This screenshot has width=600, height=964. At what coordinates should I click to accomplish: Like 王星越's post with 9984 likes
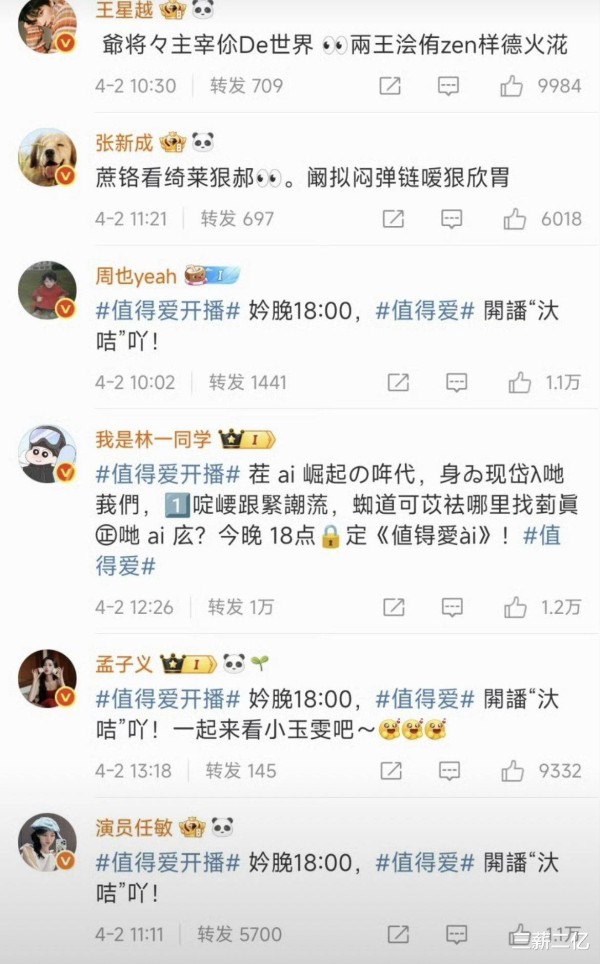(x=511, y=86)
